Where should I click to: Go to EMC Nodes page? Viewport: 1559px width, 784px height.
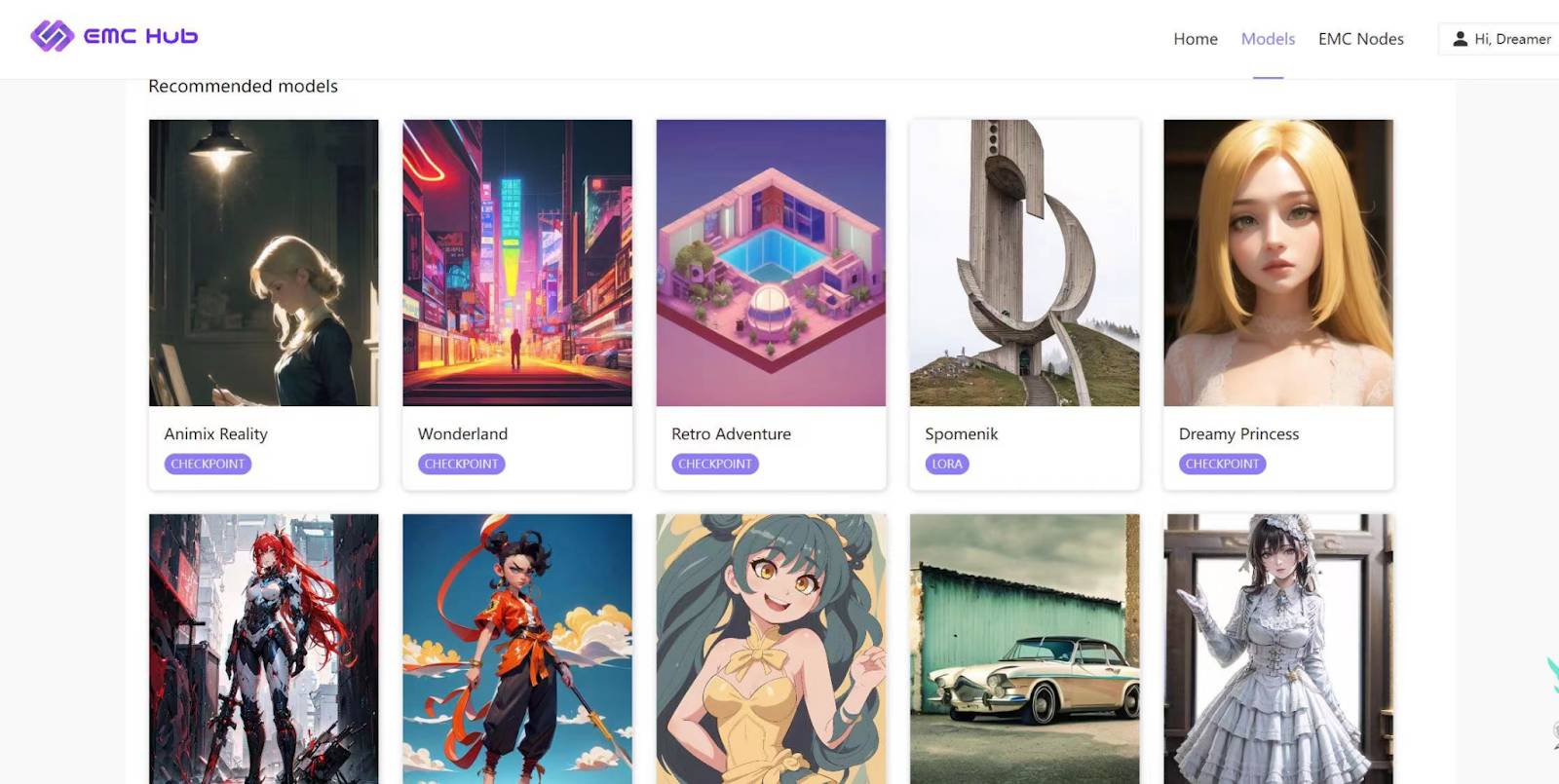coord(1360,39)
